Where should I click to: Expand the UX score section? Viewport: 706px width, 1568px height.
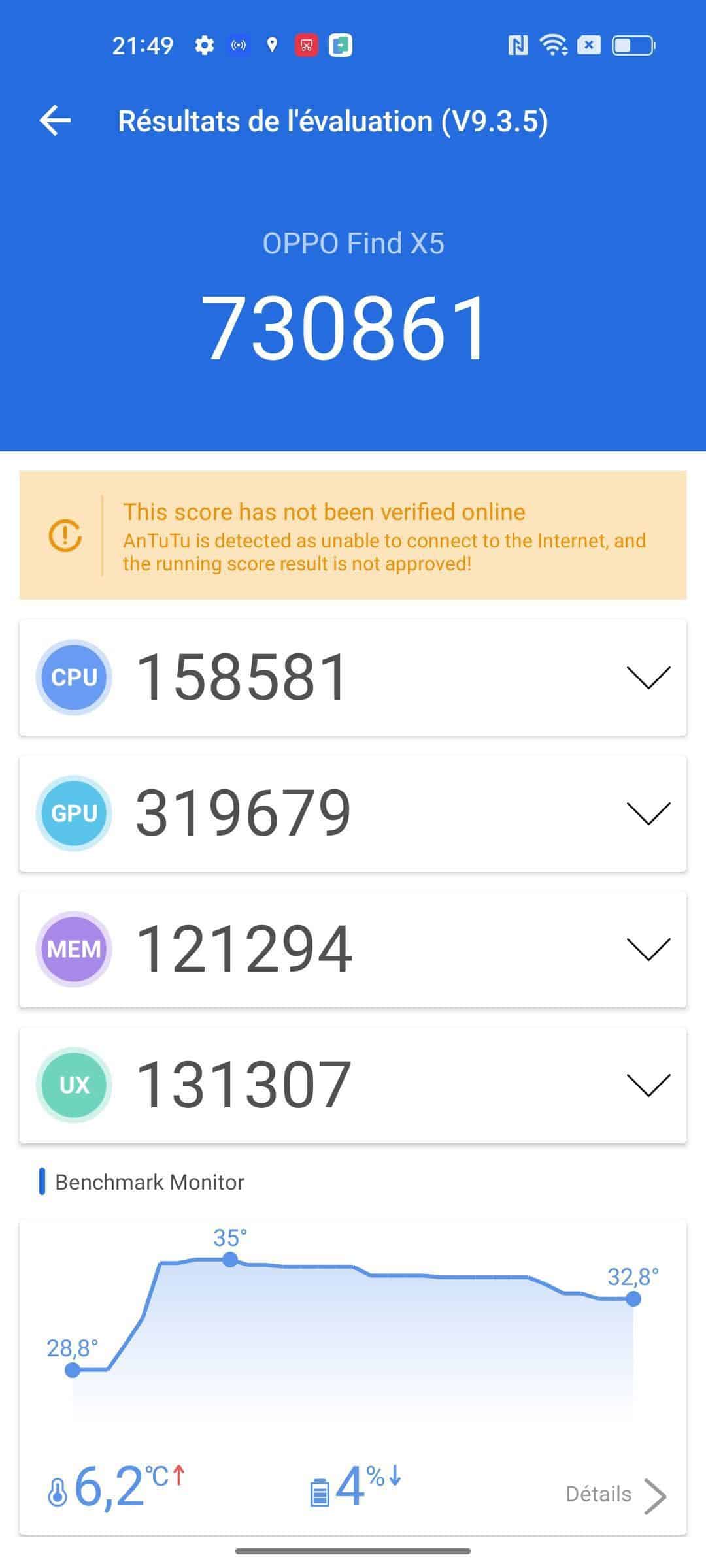coord(648,1085)
